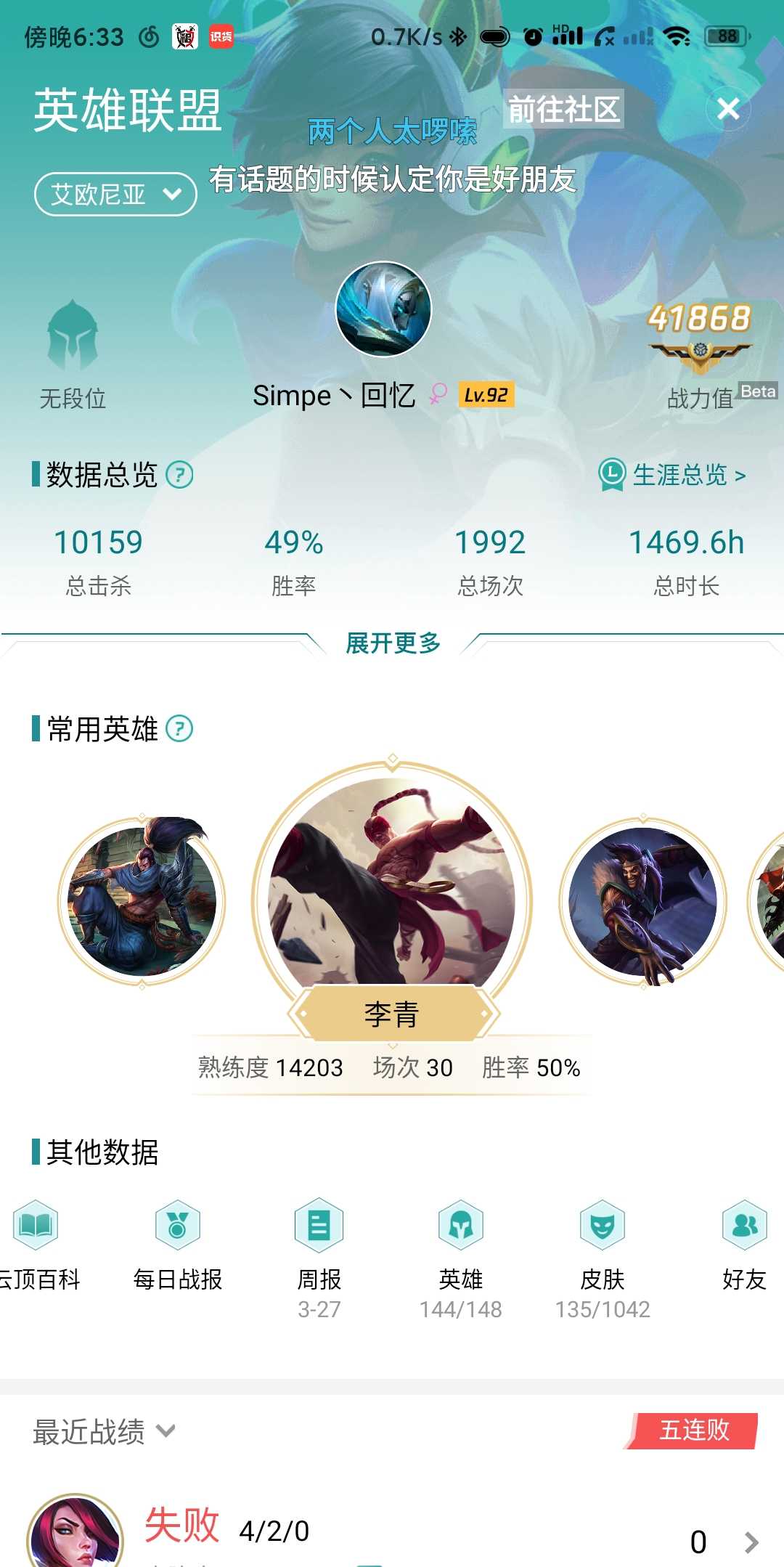Tap the 前往社区 button
784x1567 pixels.
563,110
